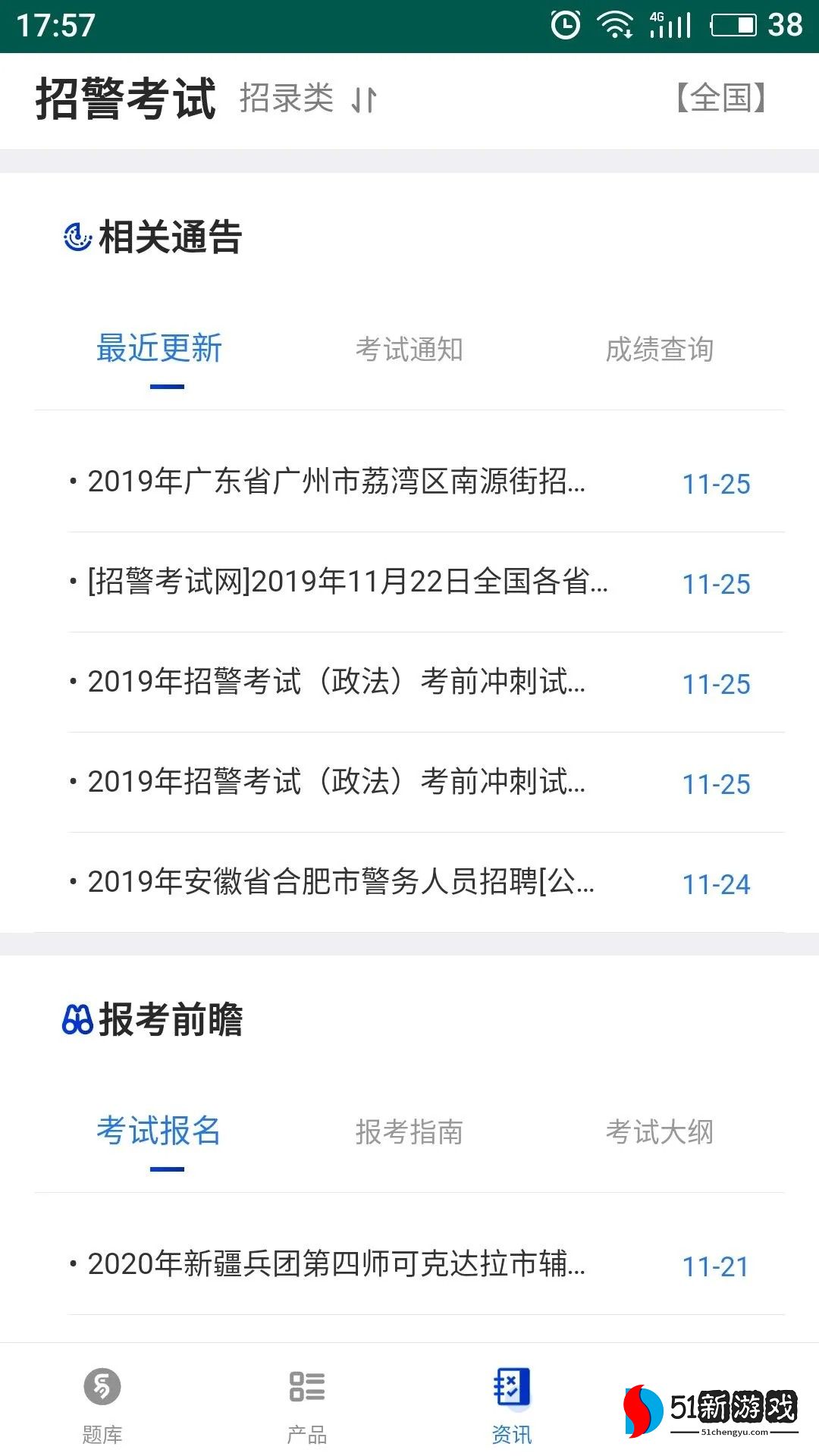Open the 产品 tab

point(307,1401)
